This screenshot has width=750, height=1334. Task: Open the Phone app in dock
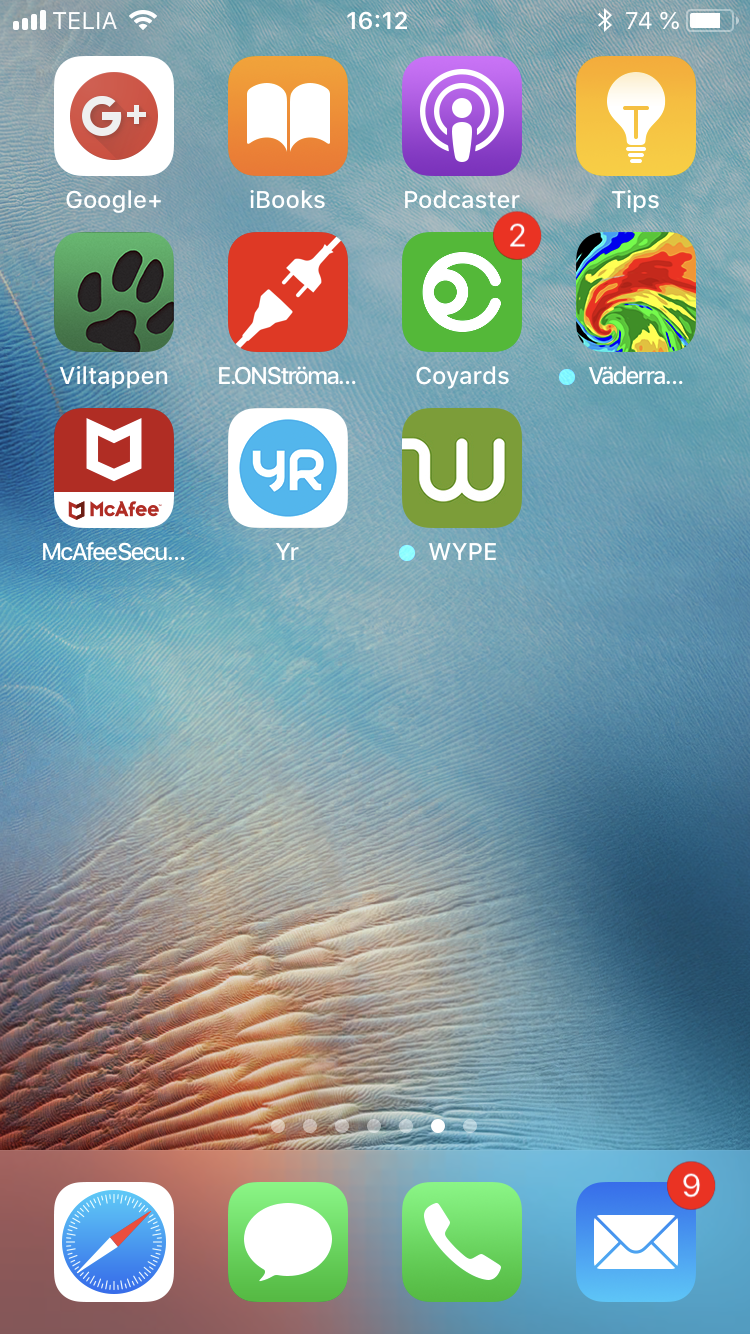[x=462, y=1242]
